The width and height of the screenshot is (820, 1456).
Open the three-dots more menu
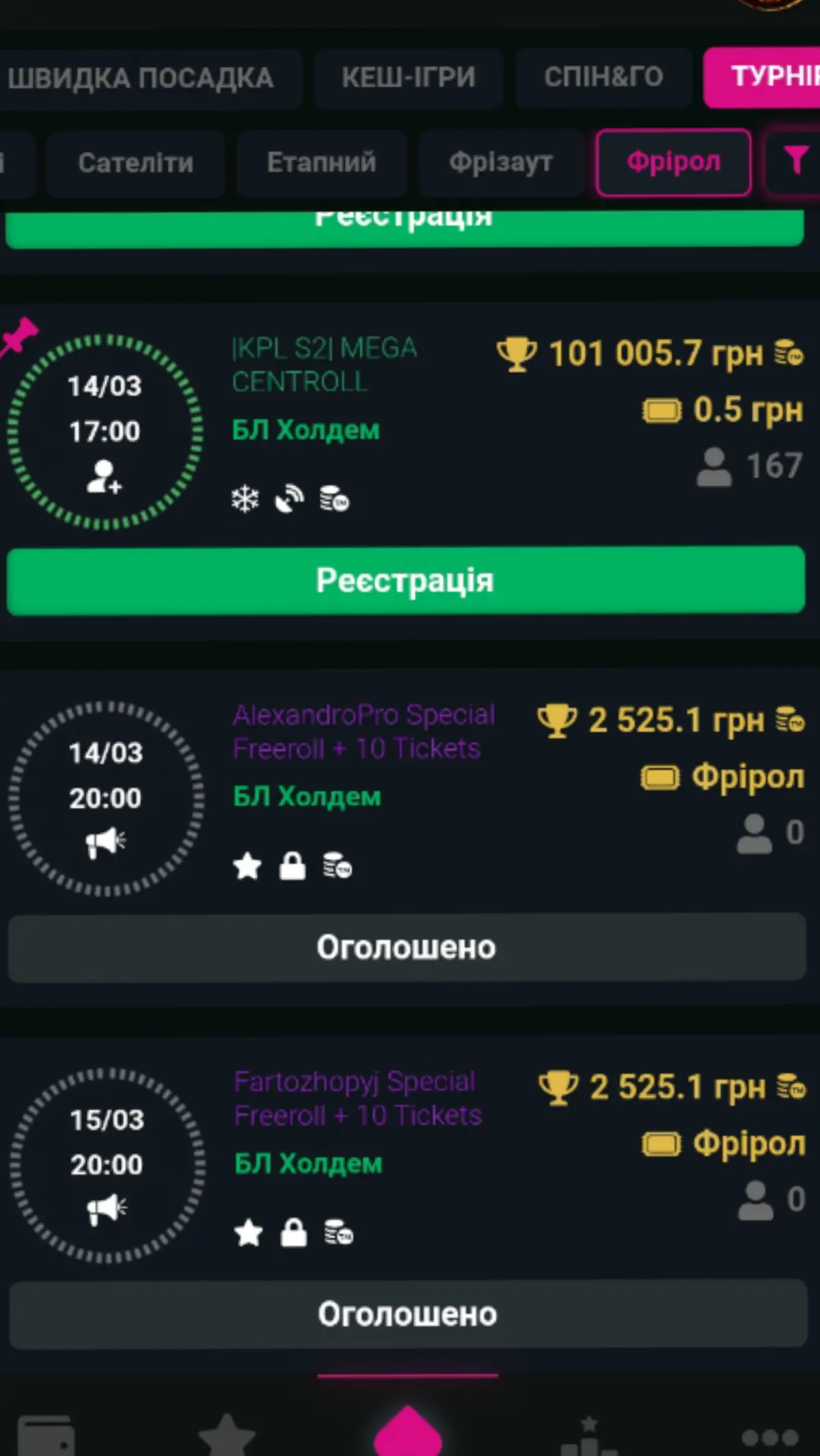[770, 1438]
